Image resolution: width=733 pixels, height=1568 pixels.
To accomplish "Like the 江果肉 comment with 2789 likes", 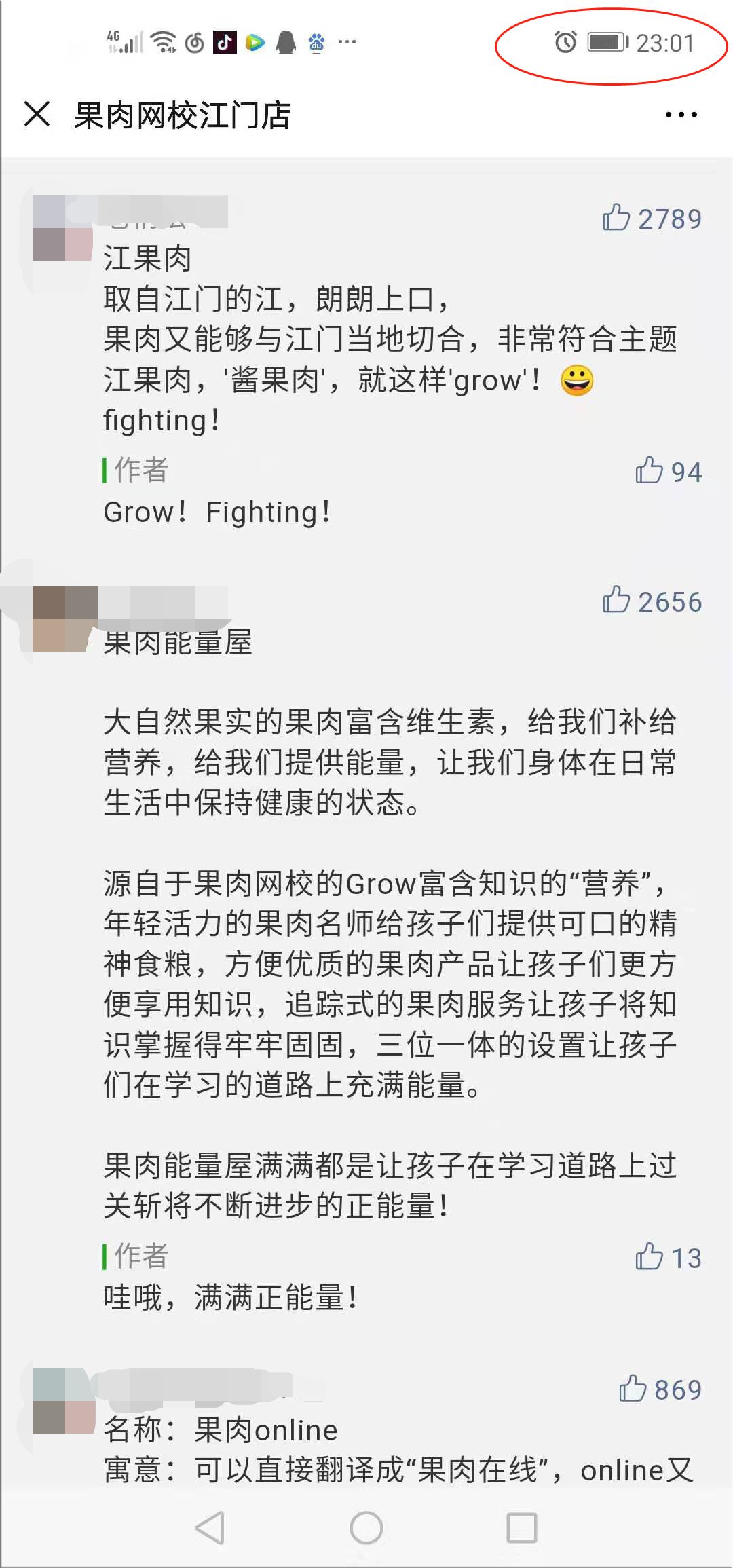I will click(616, 218).
